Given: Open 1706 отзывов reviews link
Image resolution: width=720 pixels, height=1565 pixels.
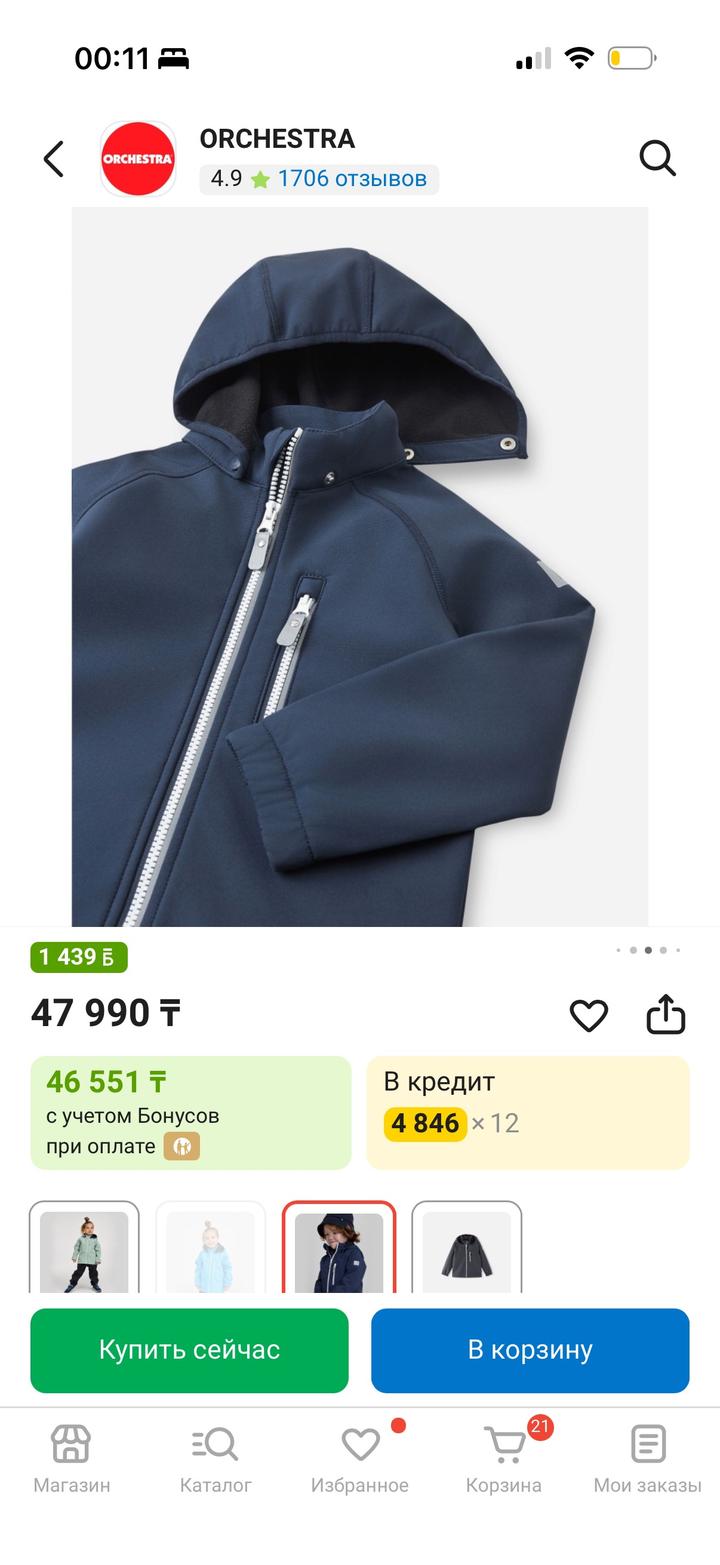Looking at the screenshot, I should tap(351, 179).
